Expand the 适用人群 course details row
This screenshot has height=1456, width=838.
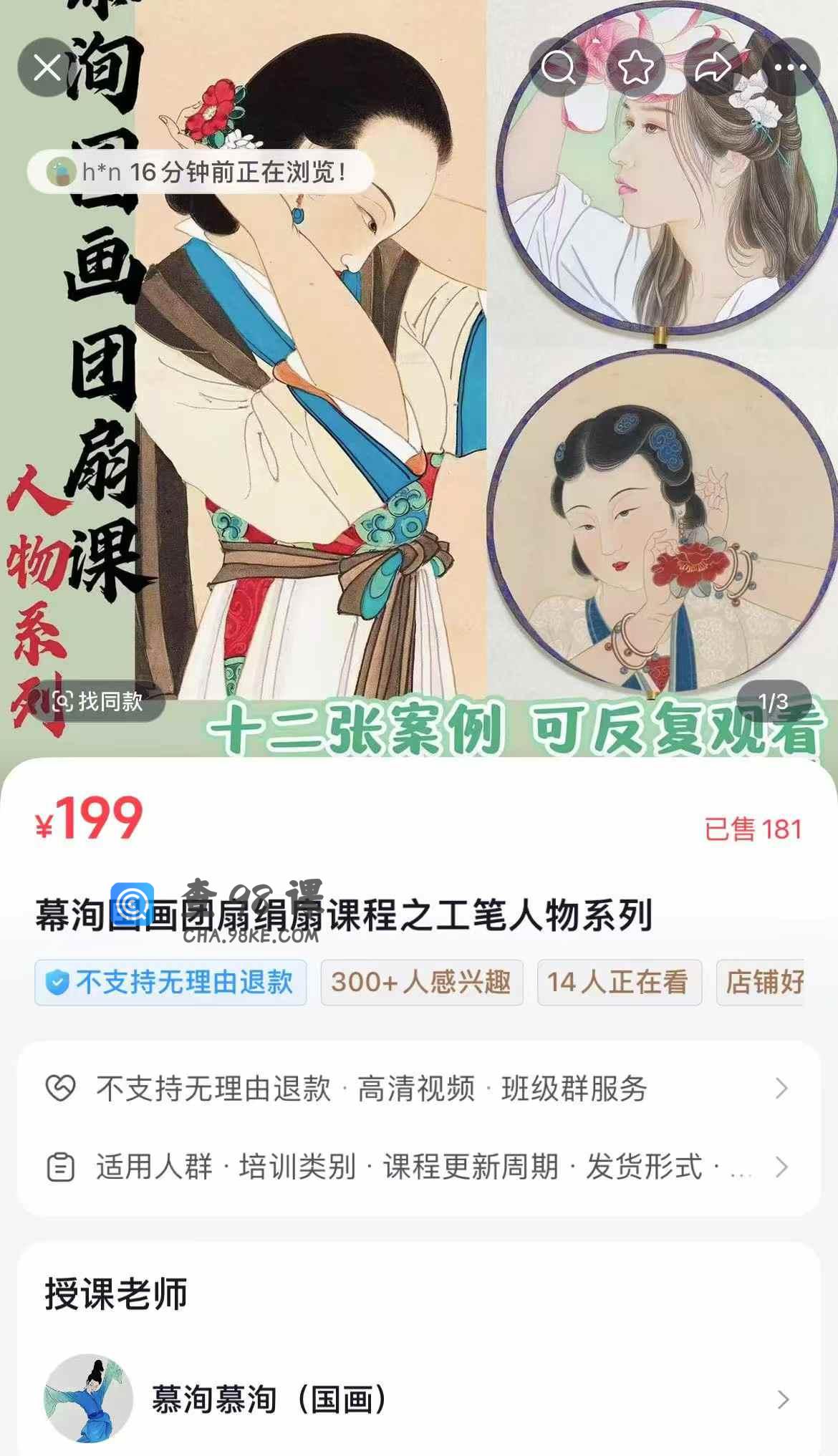pos(418,1167)
